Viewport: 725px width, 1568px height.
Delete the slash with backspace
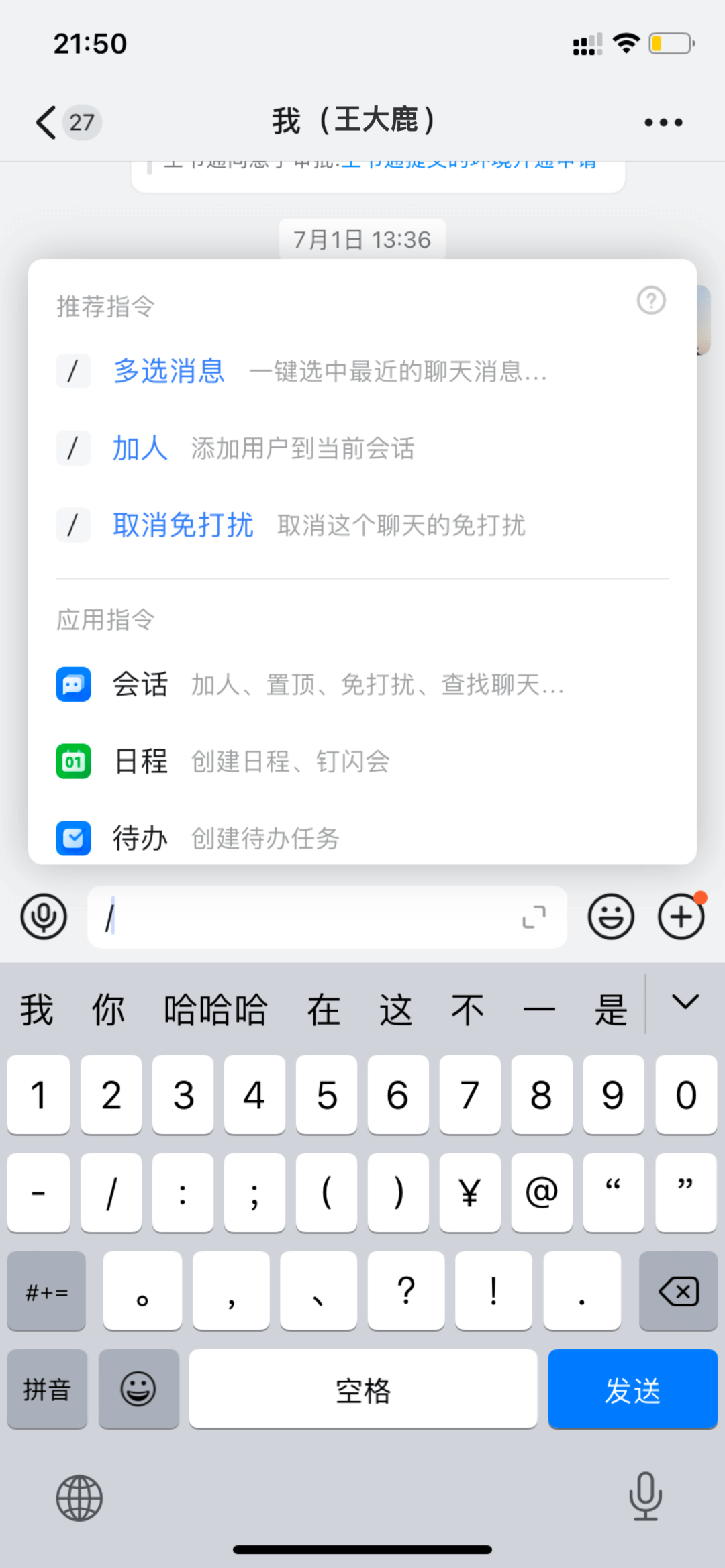tap(679, 1291)
